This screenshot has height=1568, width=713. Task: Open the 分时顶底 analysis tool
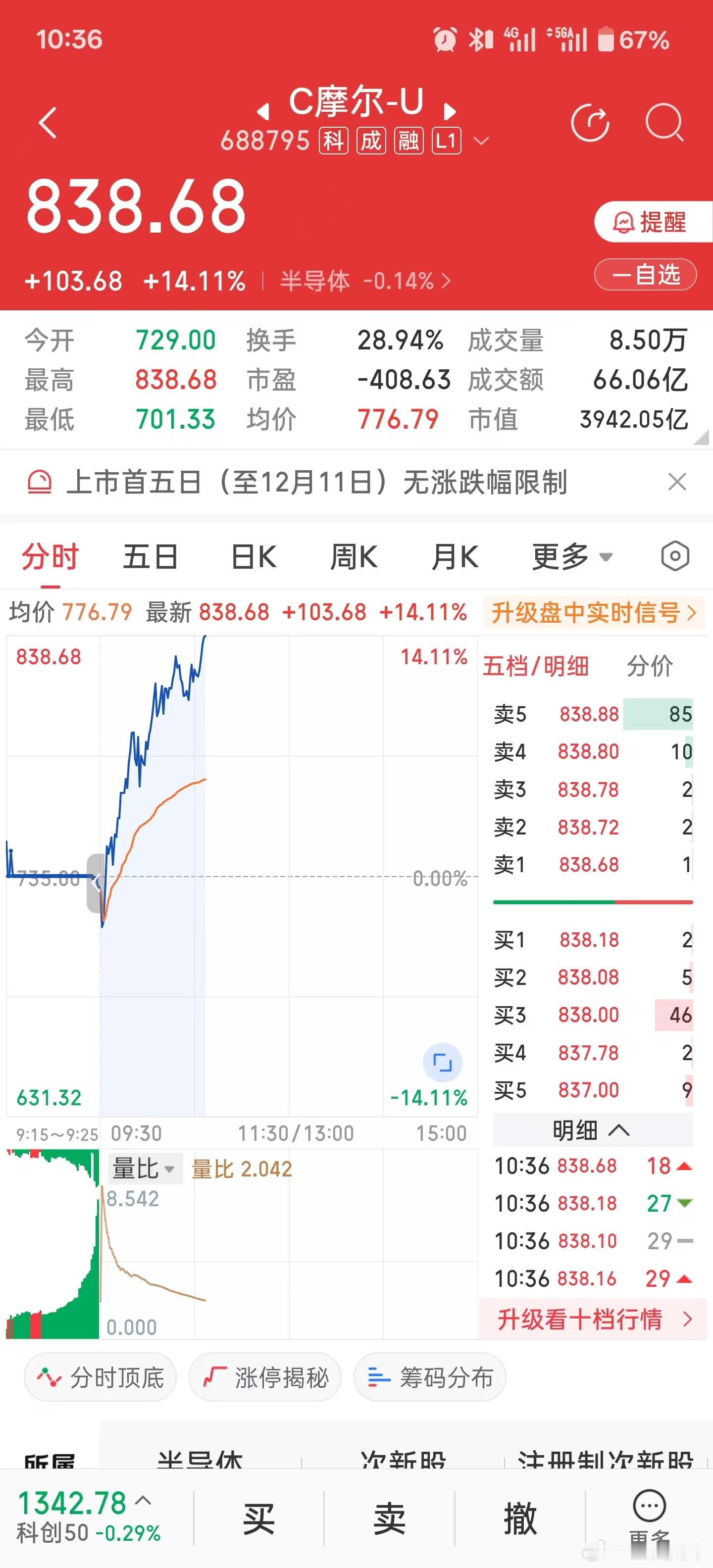[x=100, y=1377]
